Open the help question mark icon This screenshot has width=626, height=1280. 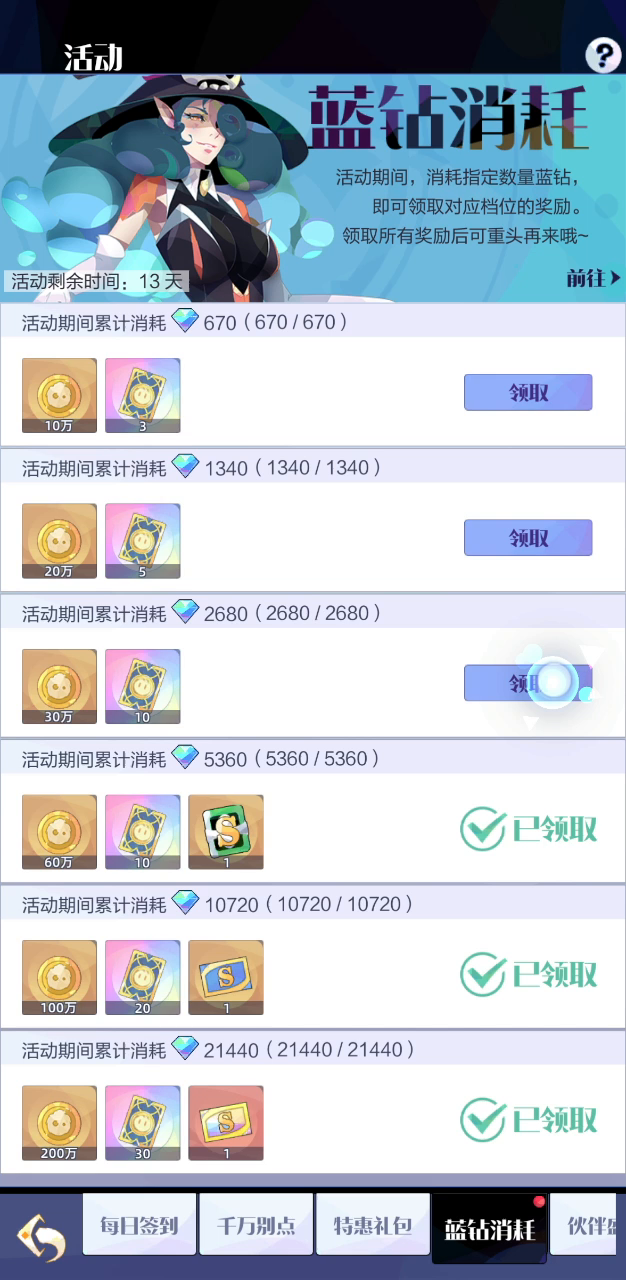click(603, 55)
